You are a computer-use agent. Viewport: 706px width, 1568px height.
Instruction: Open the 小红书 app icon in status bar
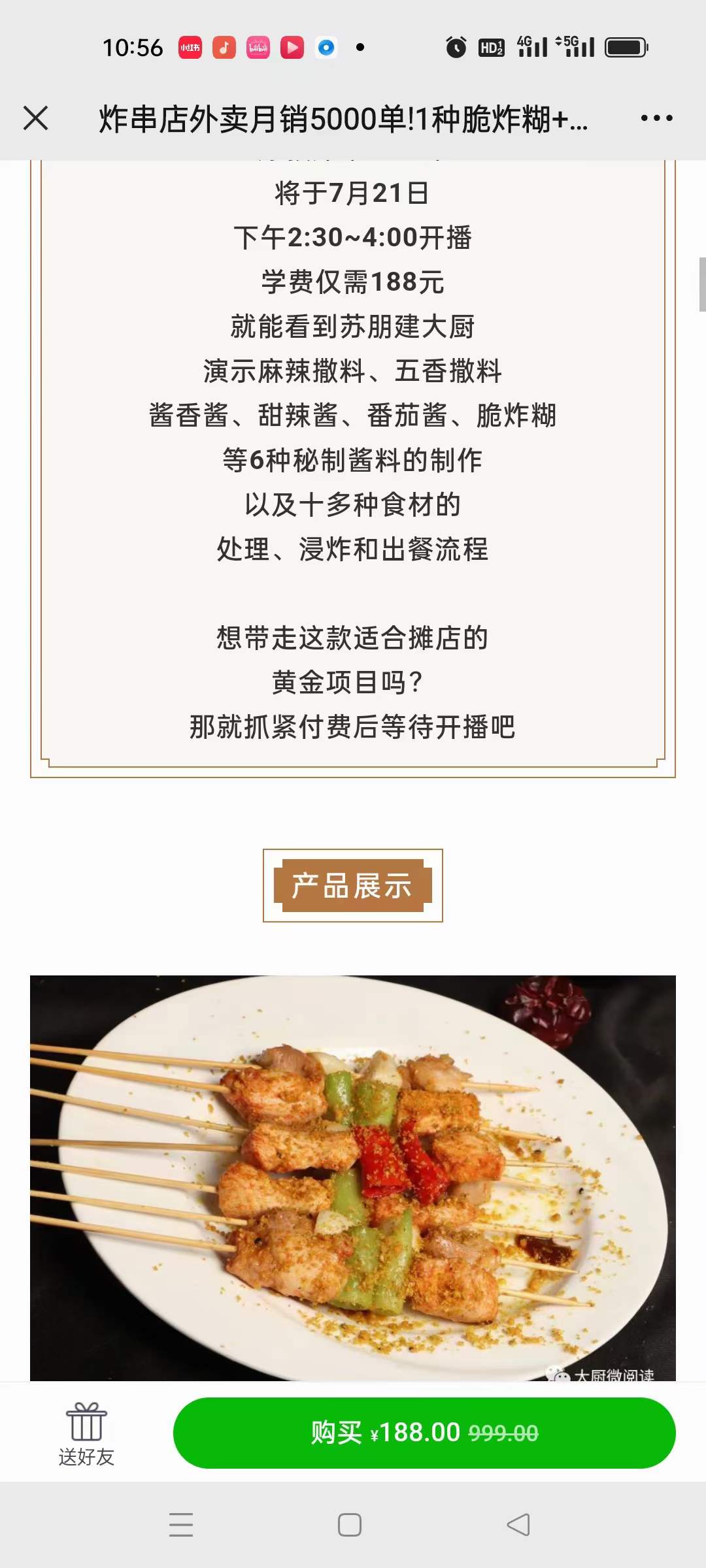pos(189,48)
